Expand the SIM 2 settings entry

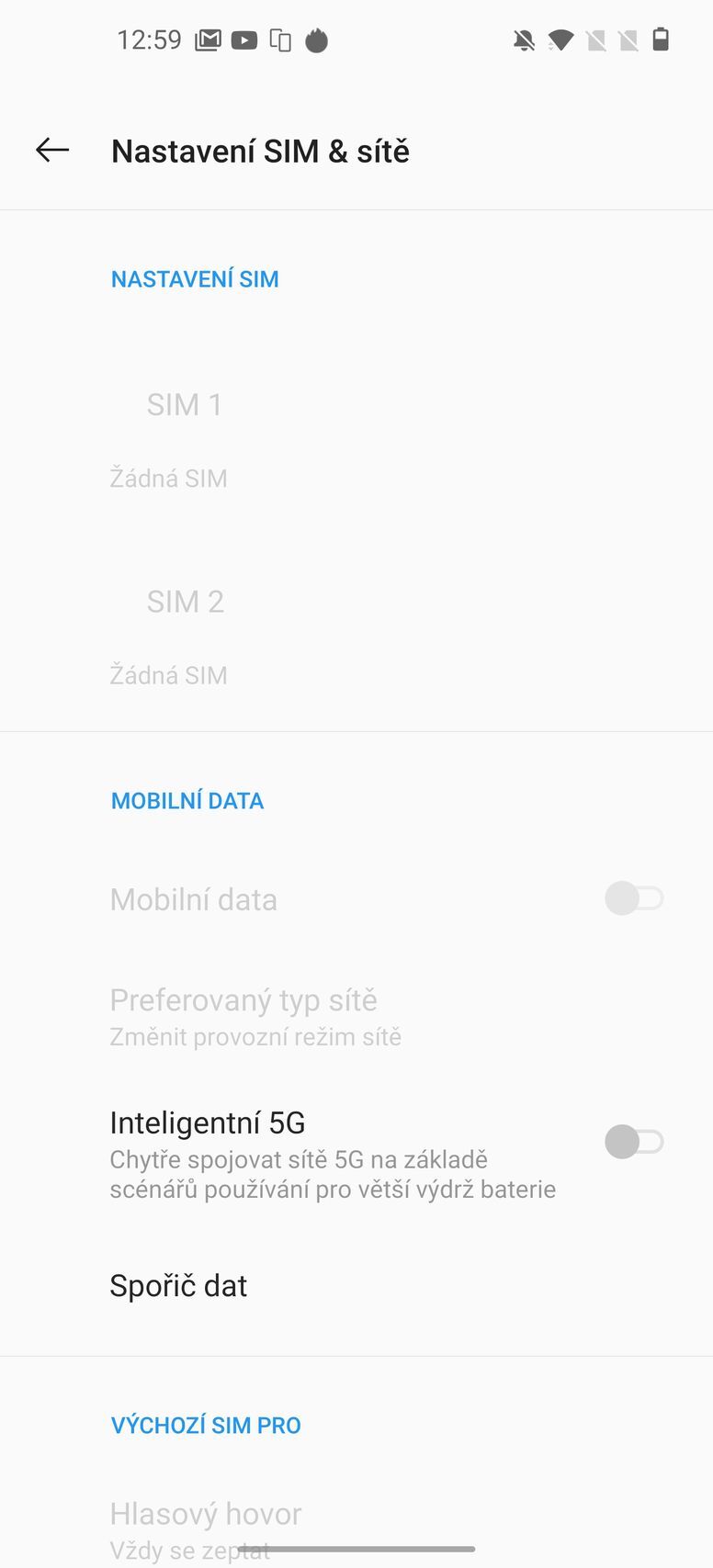(x=186, y=601)
